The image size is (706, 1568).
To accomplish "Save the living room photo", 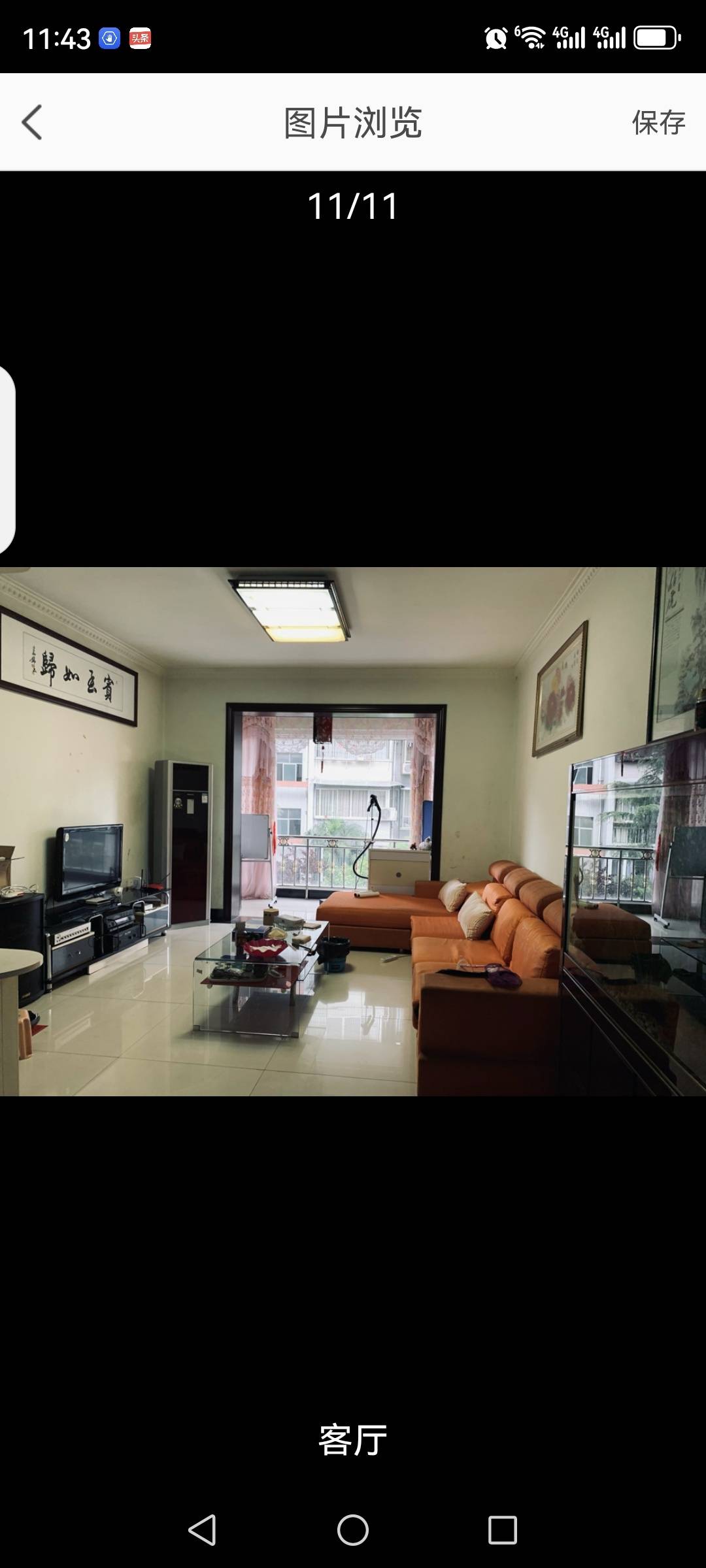I will pyautogui.click(x=658, y=122).
